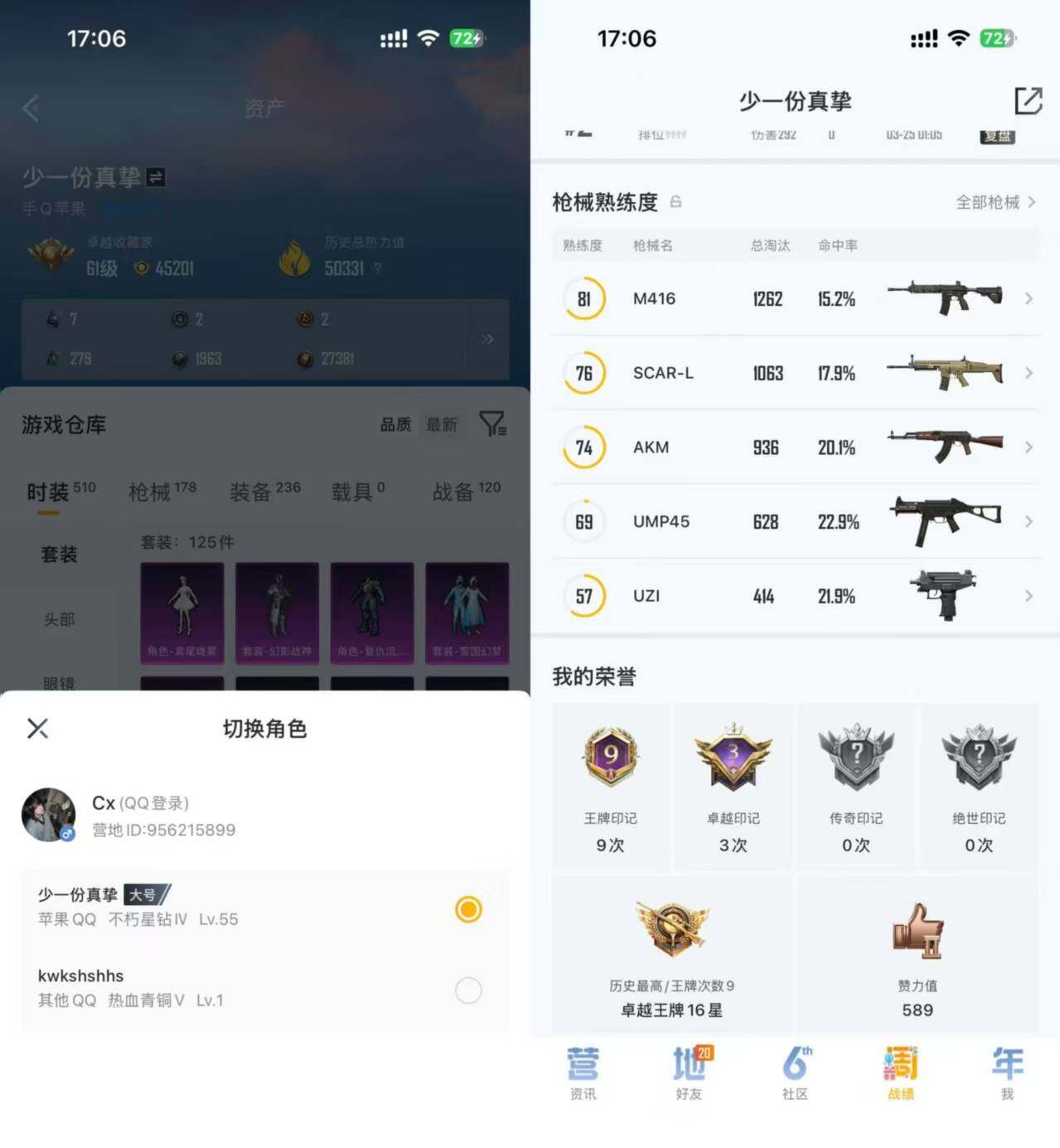Tap the 复盘 button at top right

coord(997,135)
